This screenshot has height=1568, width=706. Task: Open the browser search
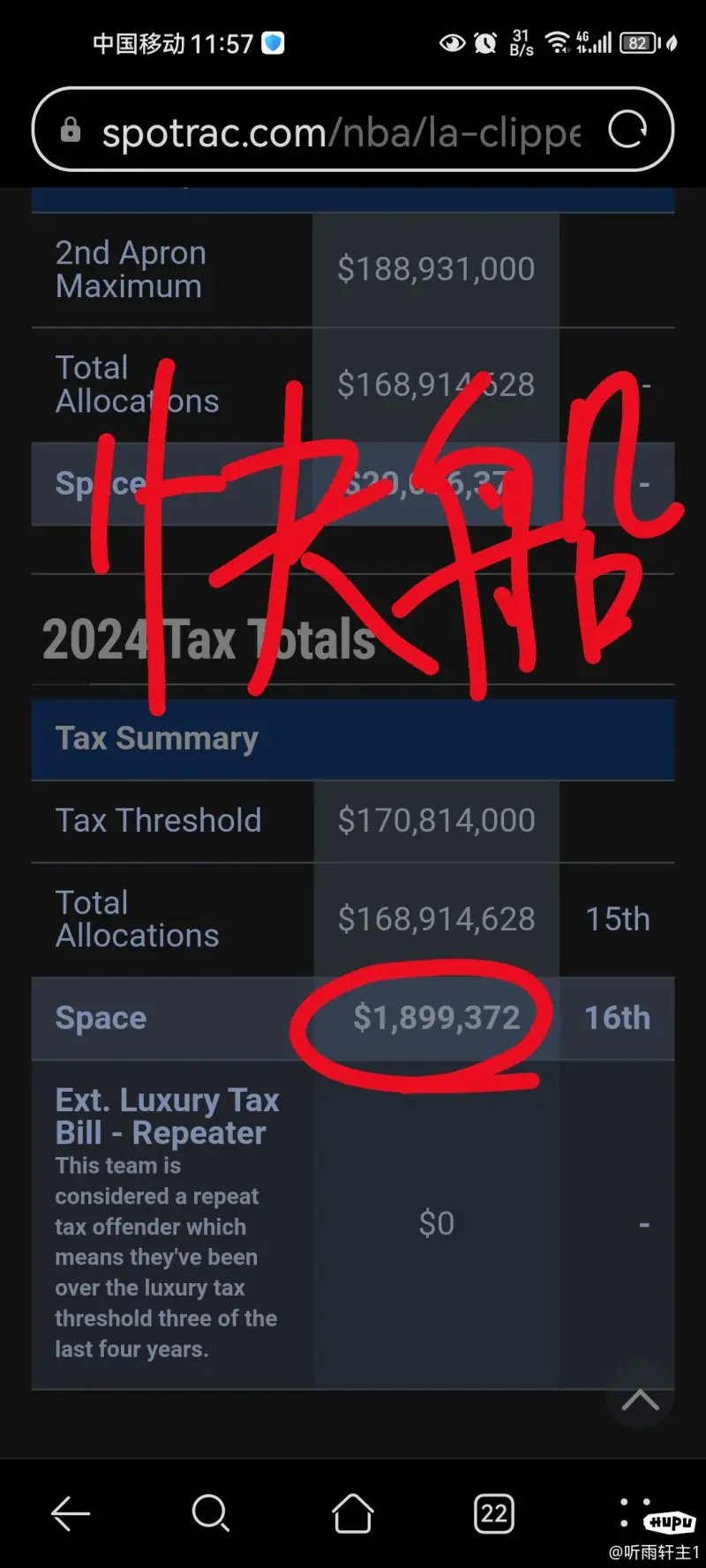(x=210, y=1513)
